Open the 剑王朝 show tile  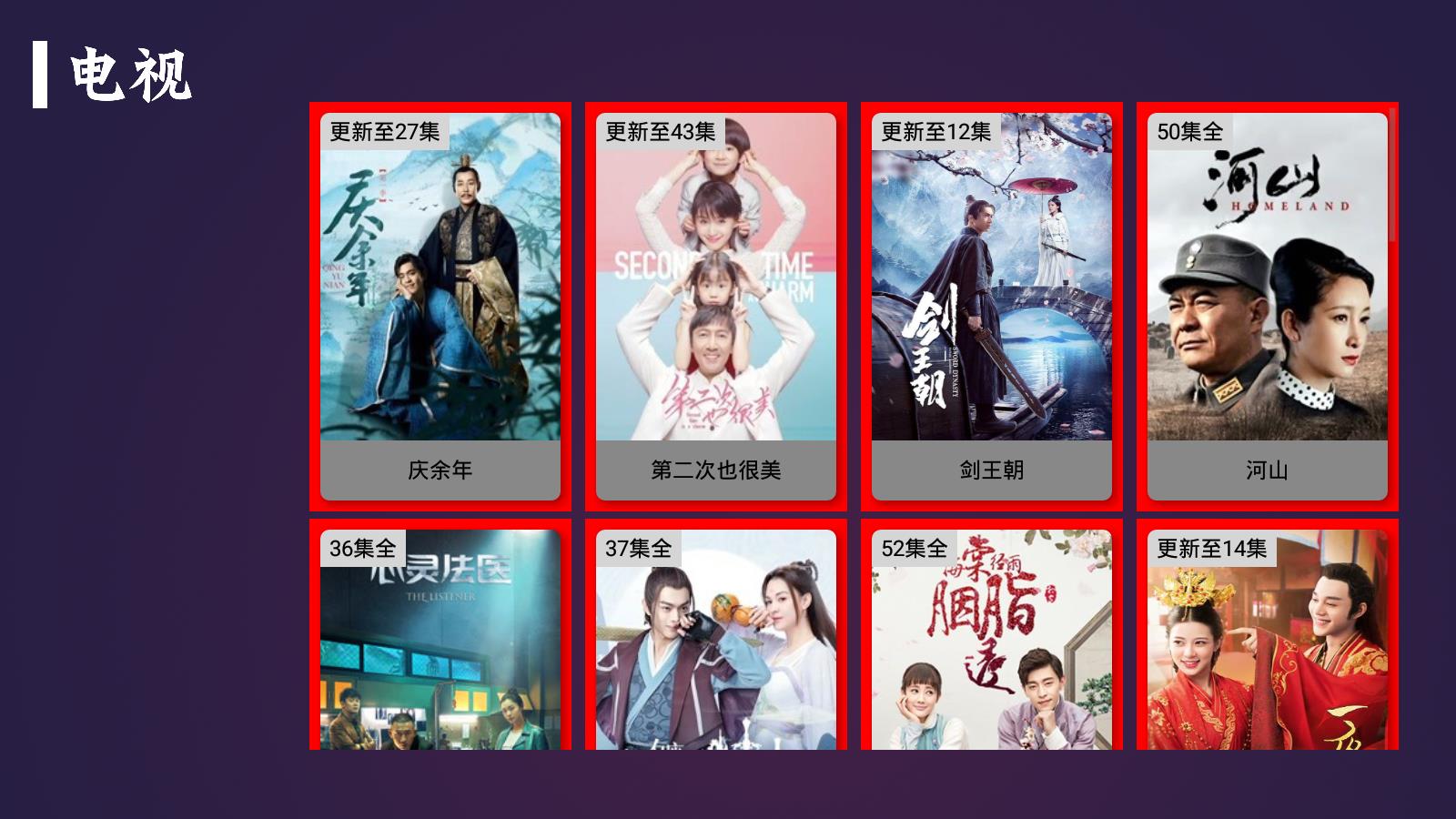pos(991,305)
